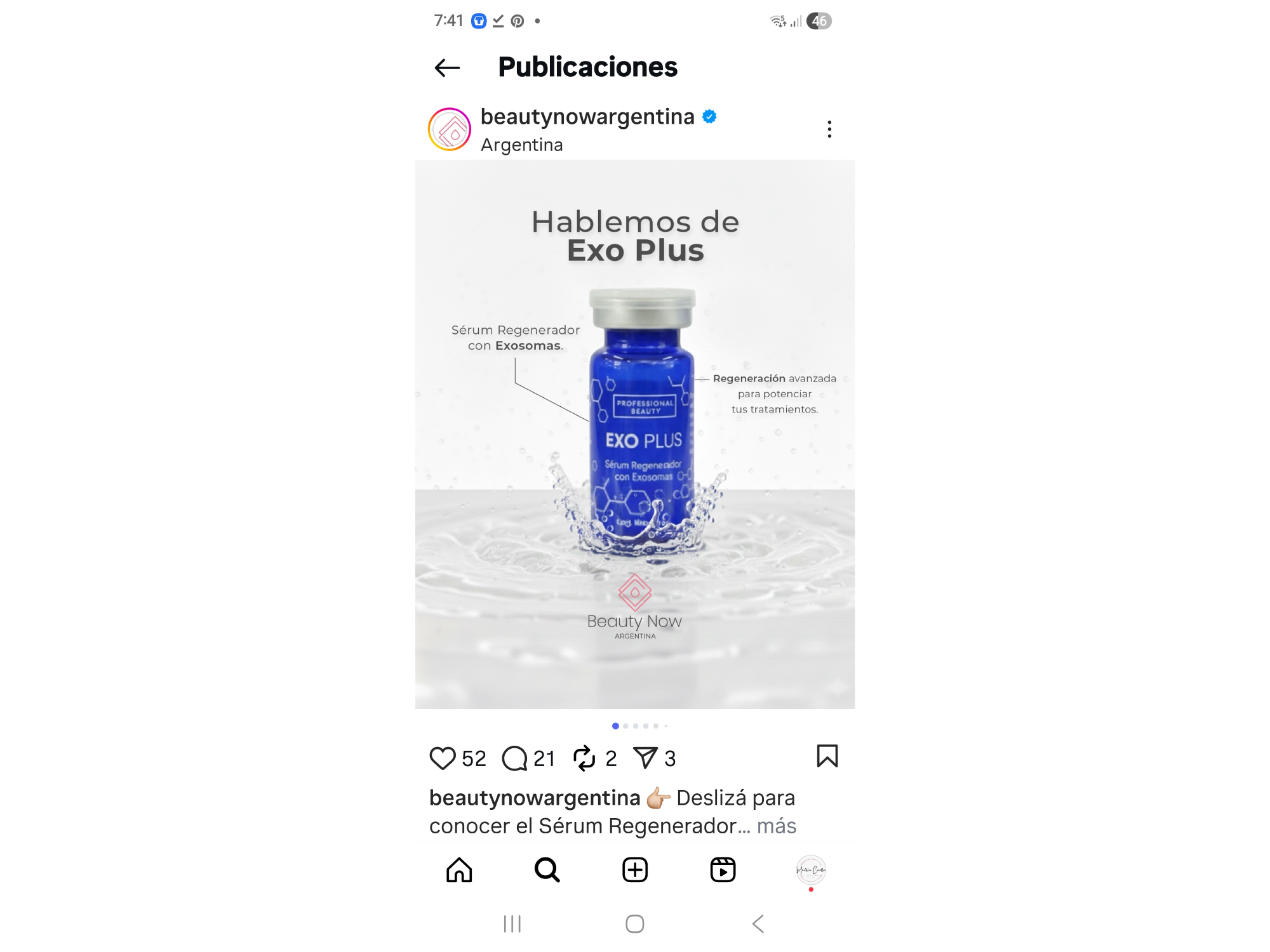Screen dimensions: 1270x952
Task: Expand the caption with "más"
Action: 776,826
